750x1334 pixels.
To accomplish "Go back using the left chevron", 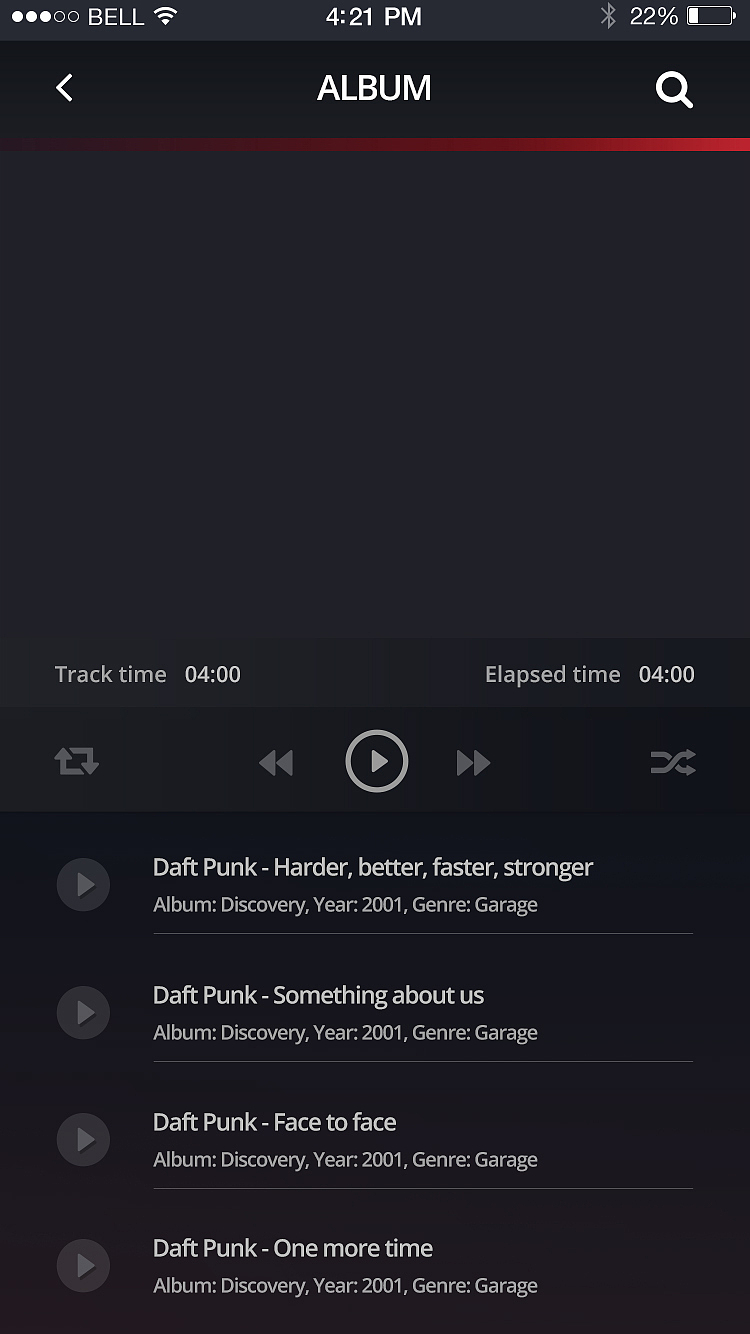I will (x=64, y=88).
